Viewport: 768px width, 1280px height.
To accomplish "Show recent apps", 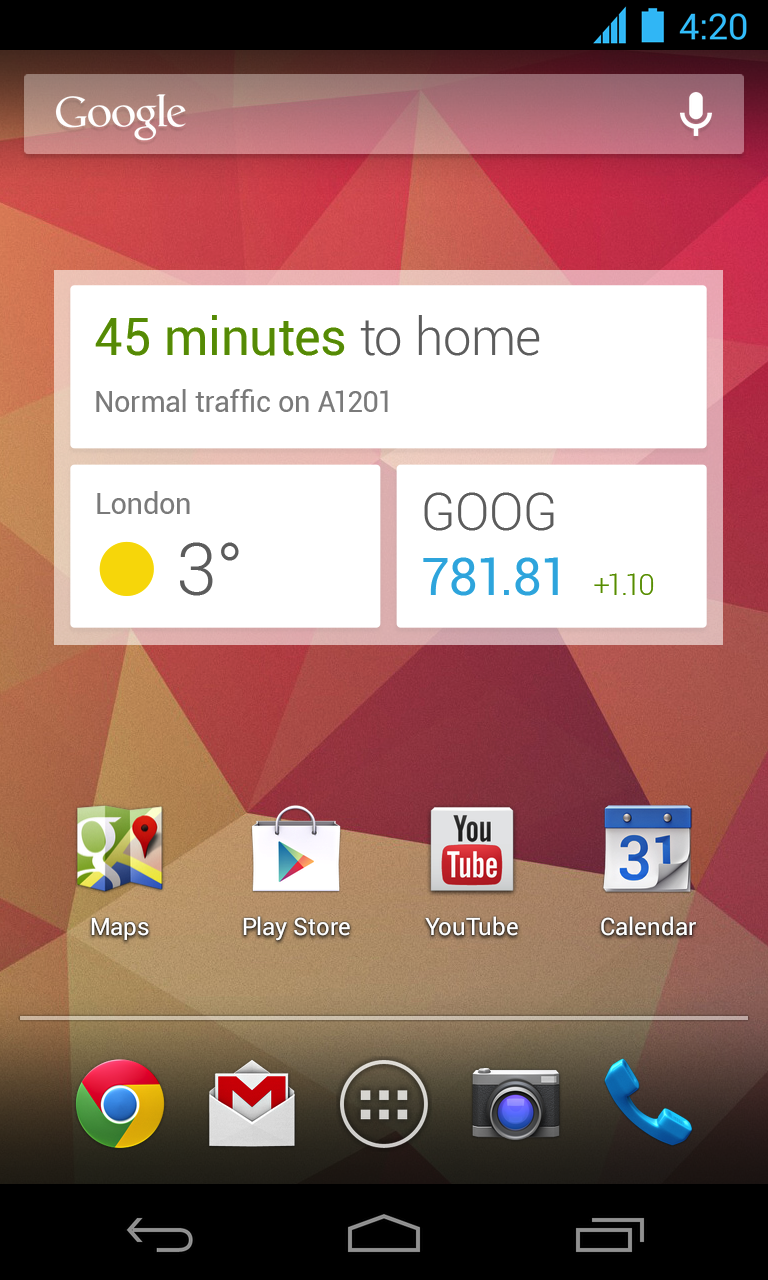I will click(x=609, y=1234).
